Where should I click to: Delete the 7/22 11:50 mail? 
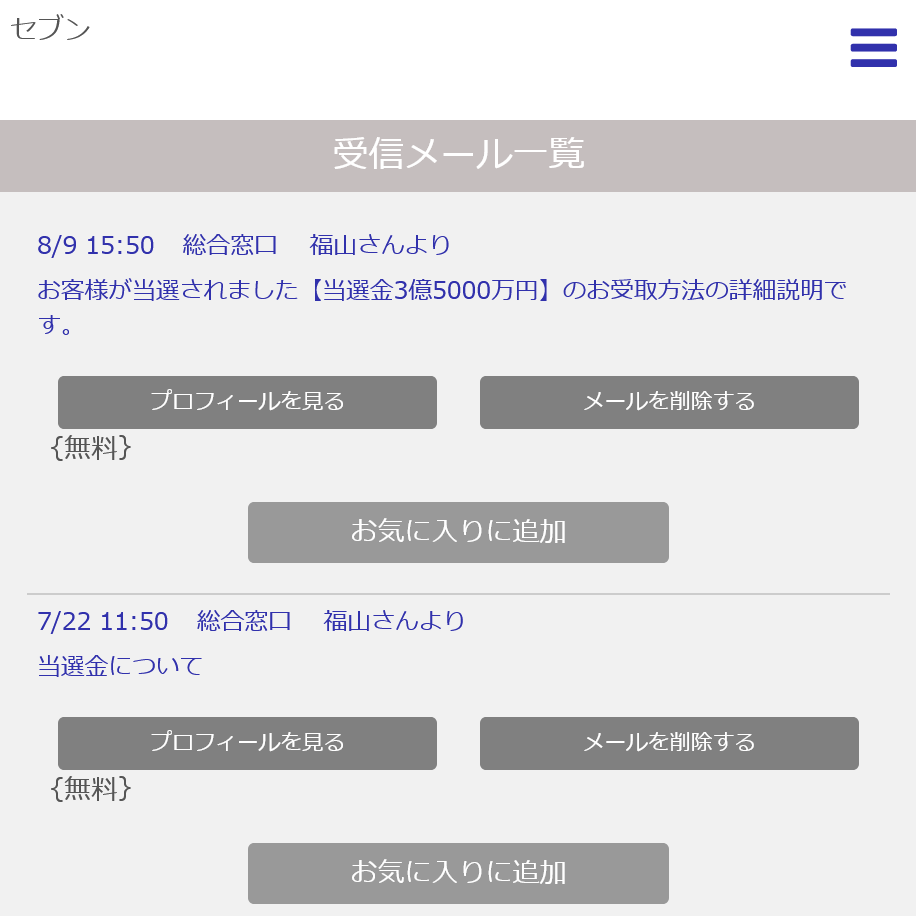coord(669,743)
